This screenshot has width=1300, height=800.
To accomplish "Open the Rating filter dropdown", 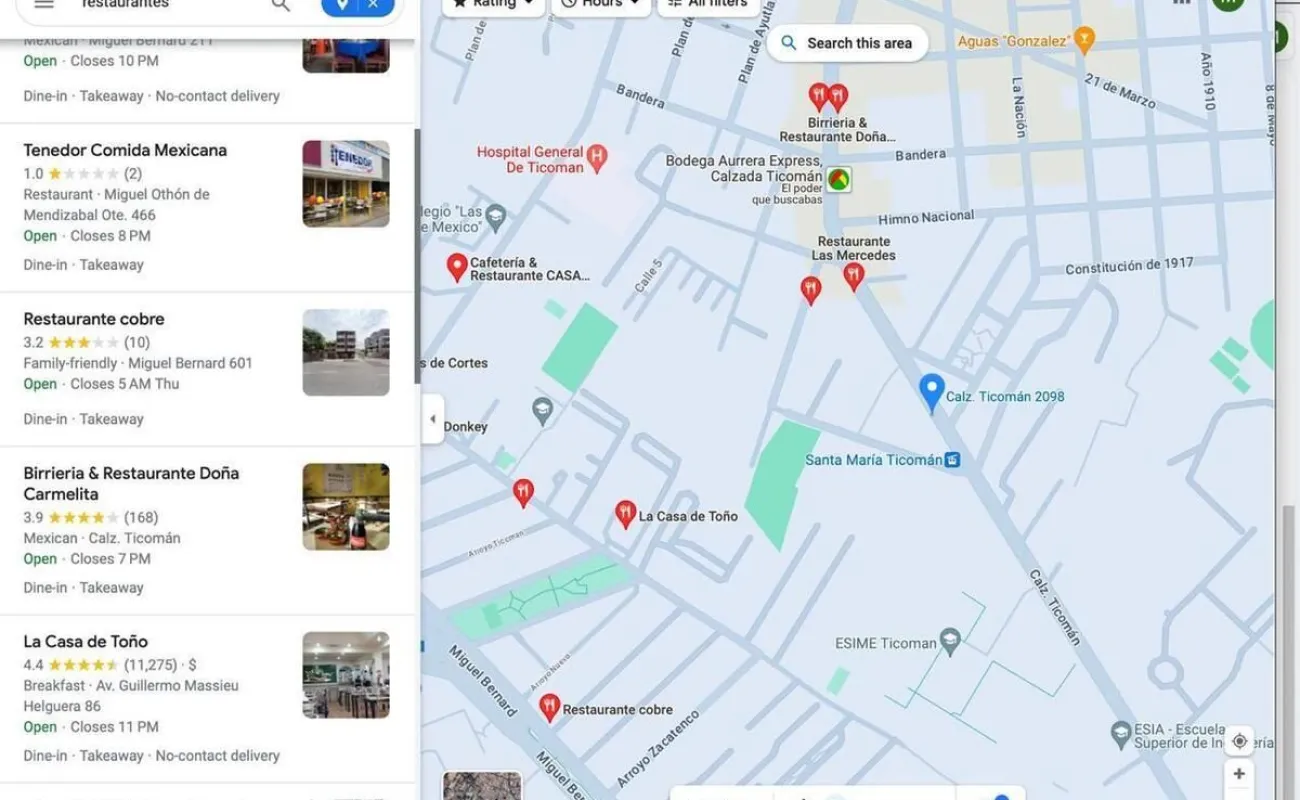I will (494, 5).
